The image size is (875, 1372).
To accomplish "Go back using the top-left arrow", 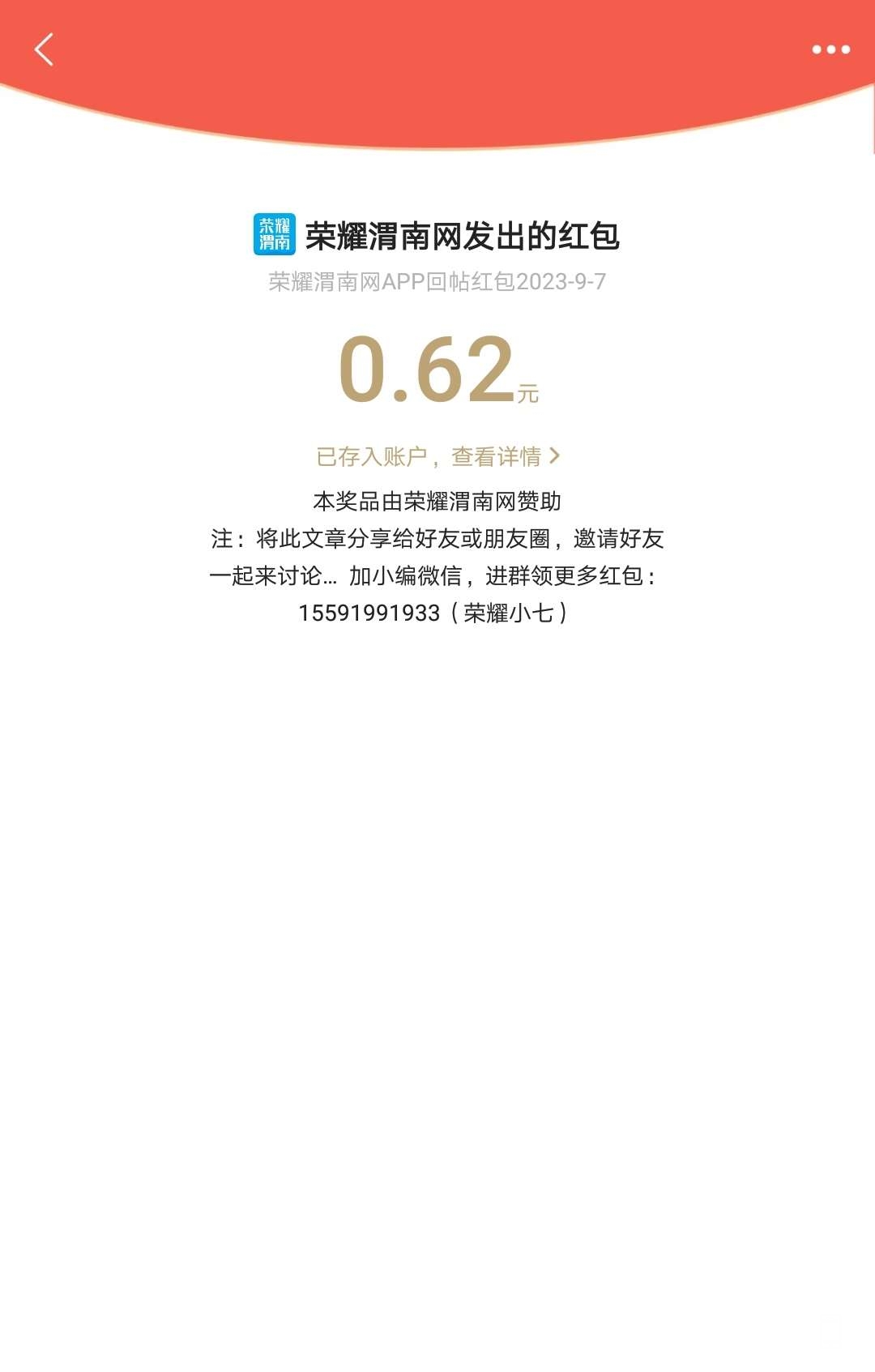I will (x=45, y=49).
